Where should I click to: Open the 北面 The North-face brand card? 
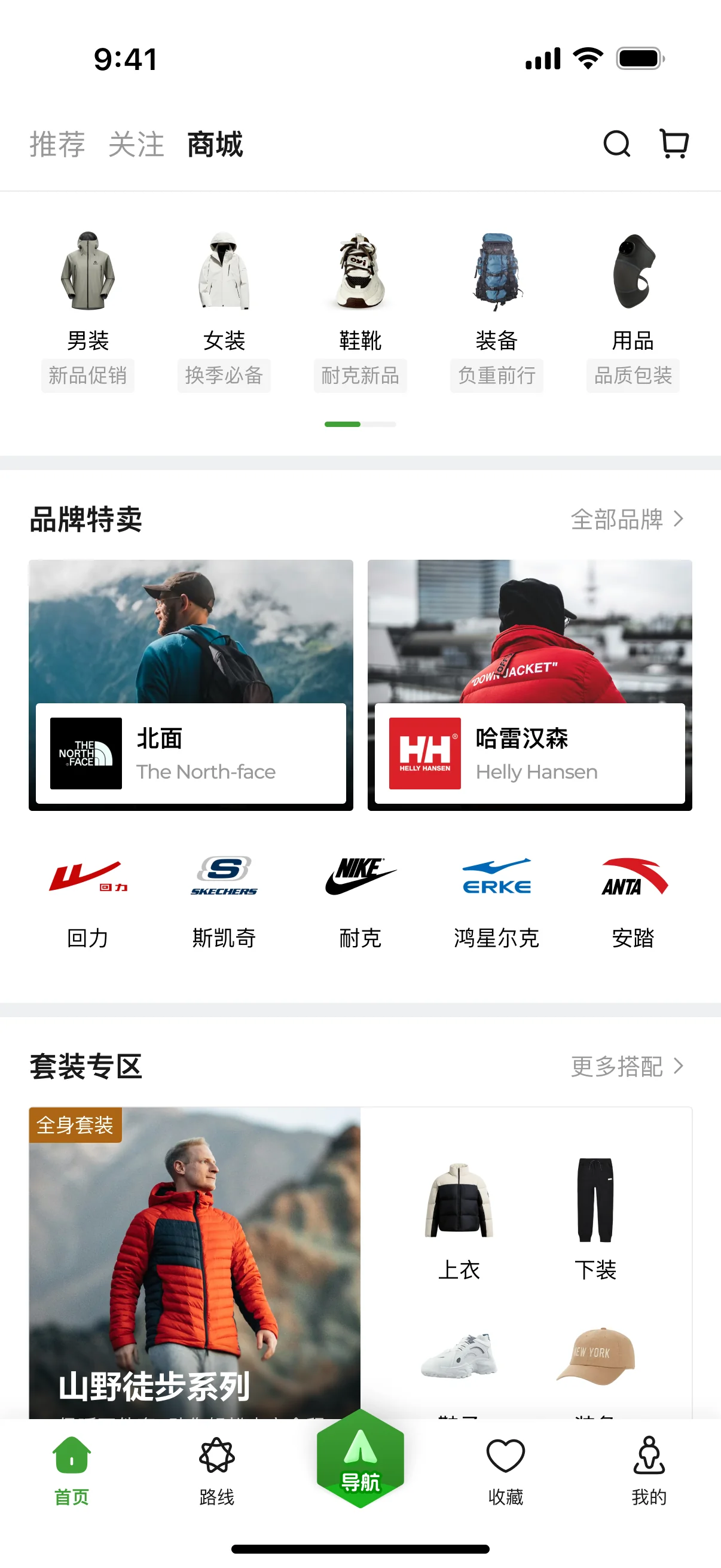tap(191, 685)
